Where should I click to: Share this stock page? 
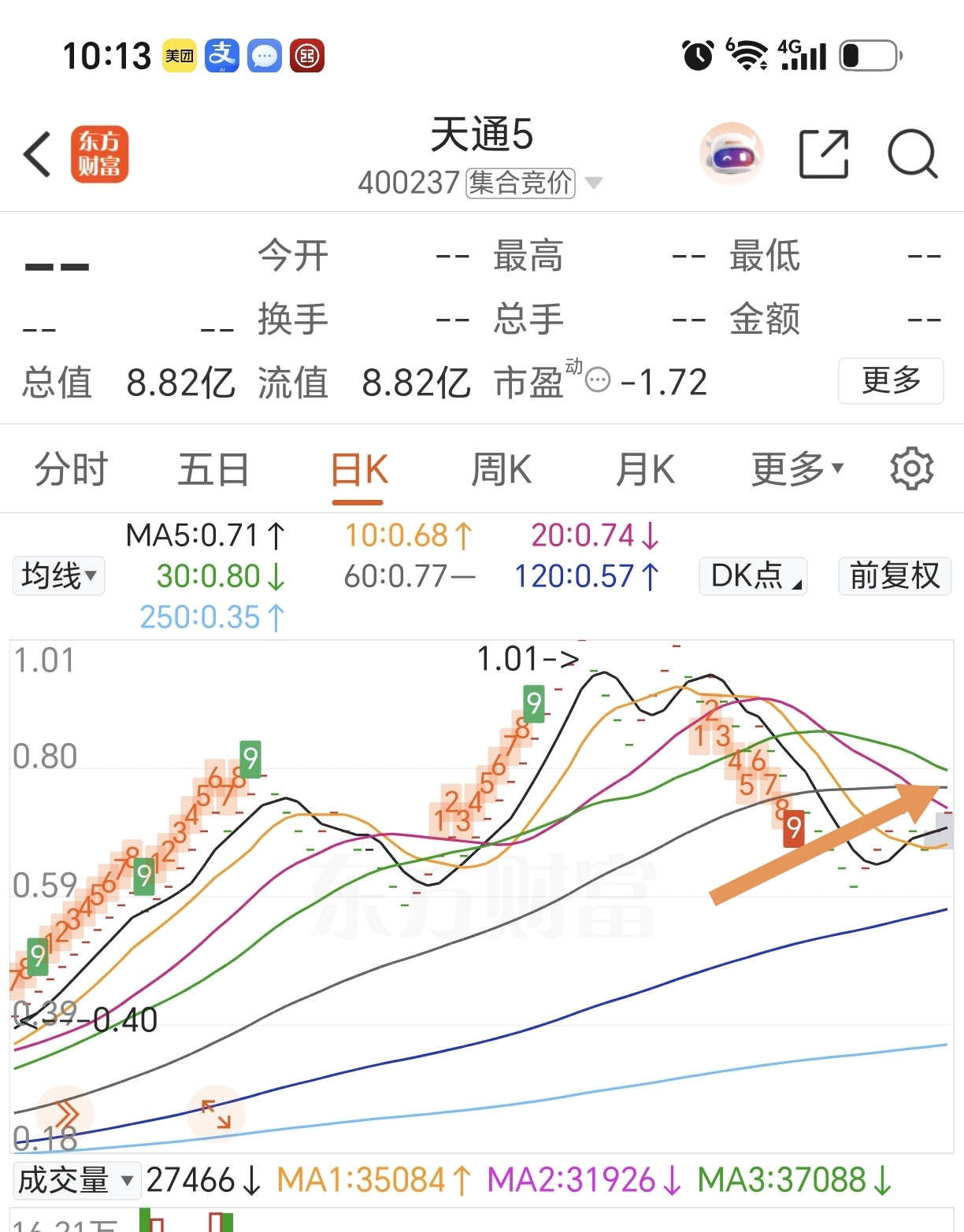pos(824,154)
